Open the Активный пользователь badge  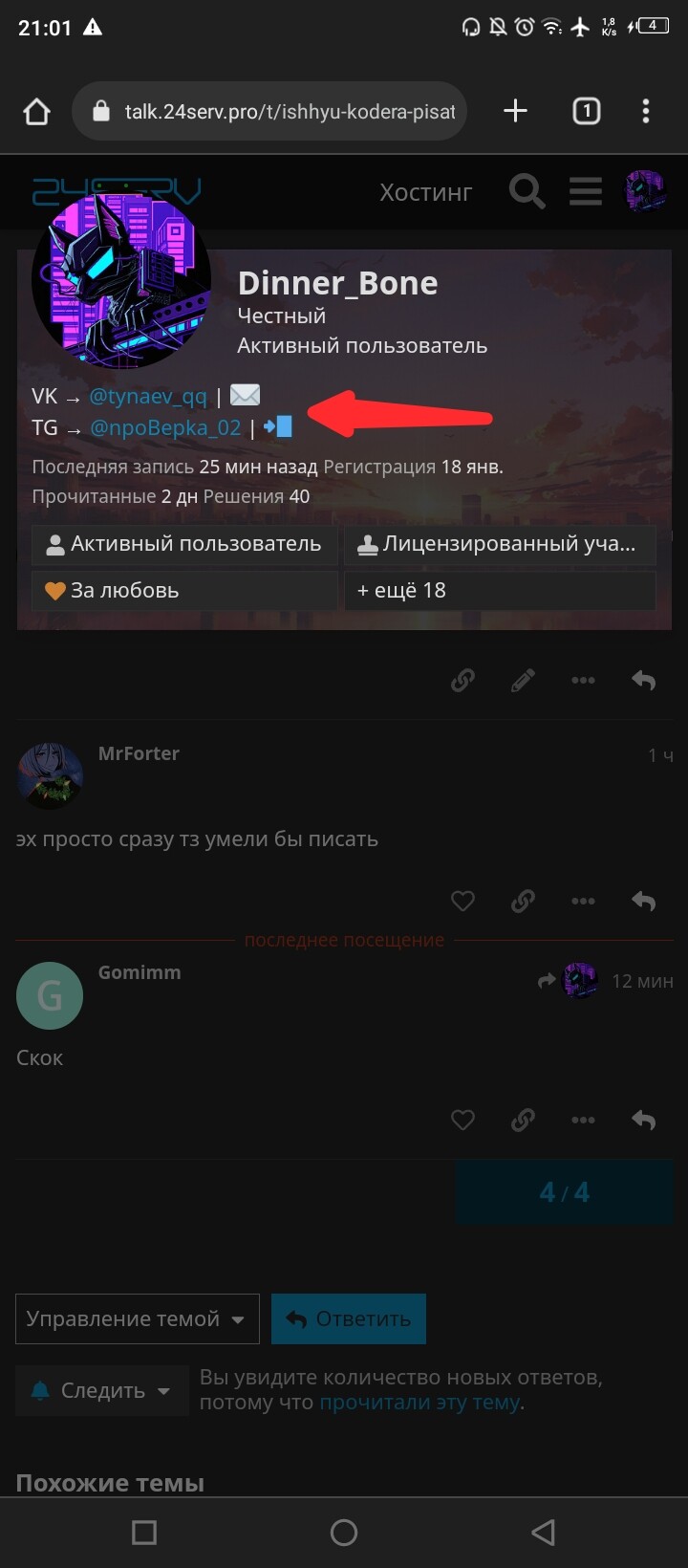[184, 544]
